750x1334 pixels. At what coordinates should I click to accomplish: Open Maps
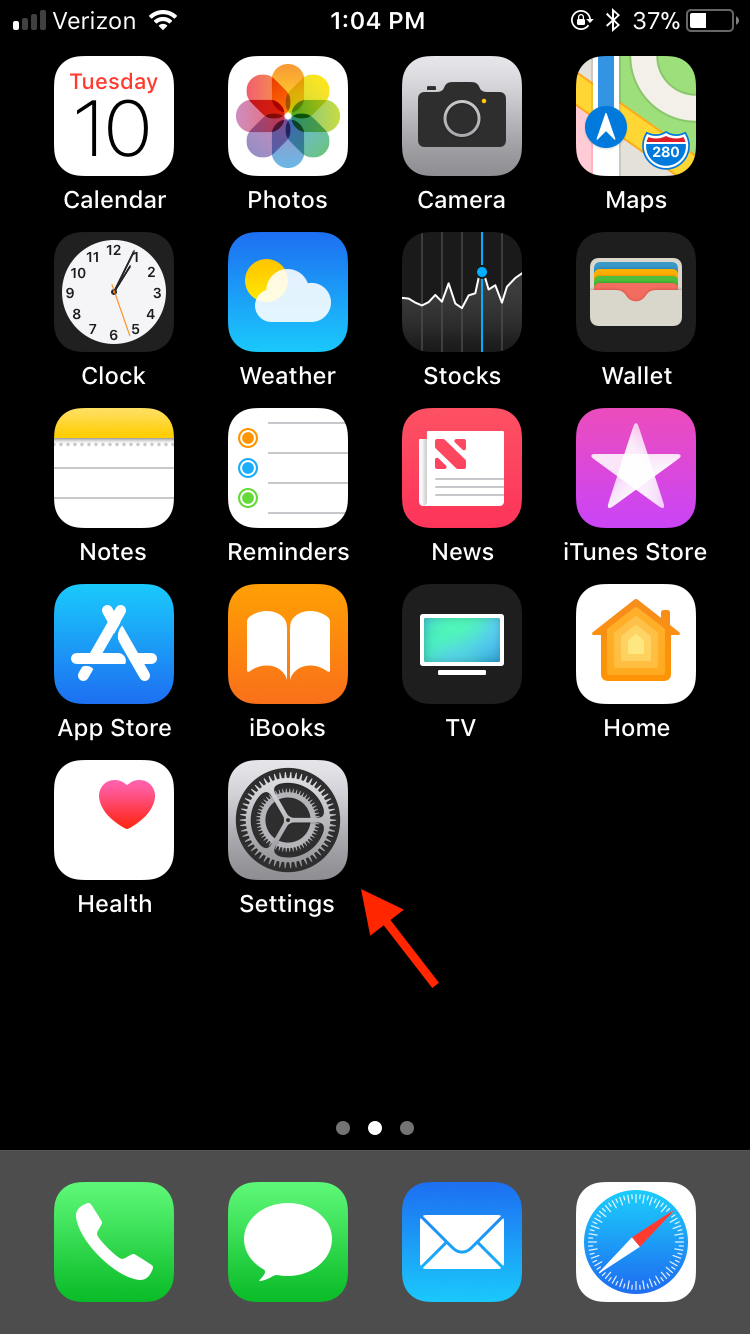coord(636,116)
